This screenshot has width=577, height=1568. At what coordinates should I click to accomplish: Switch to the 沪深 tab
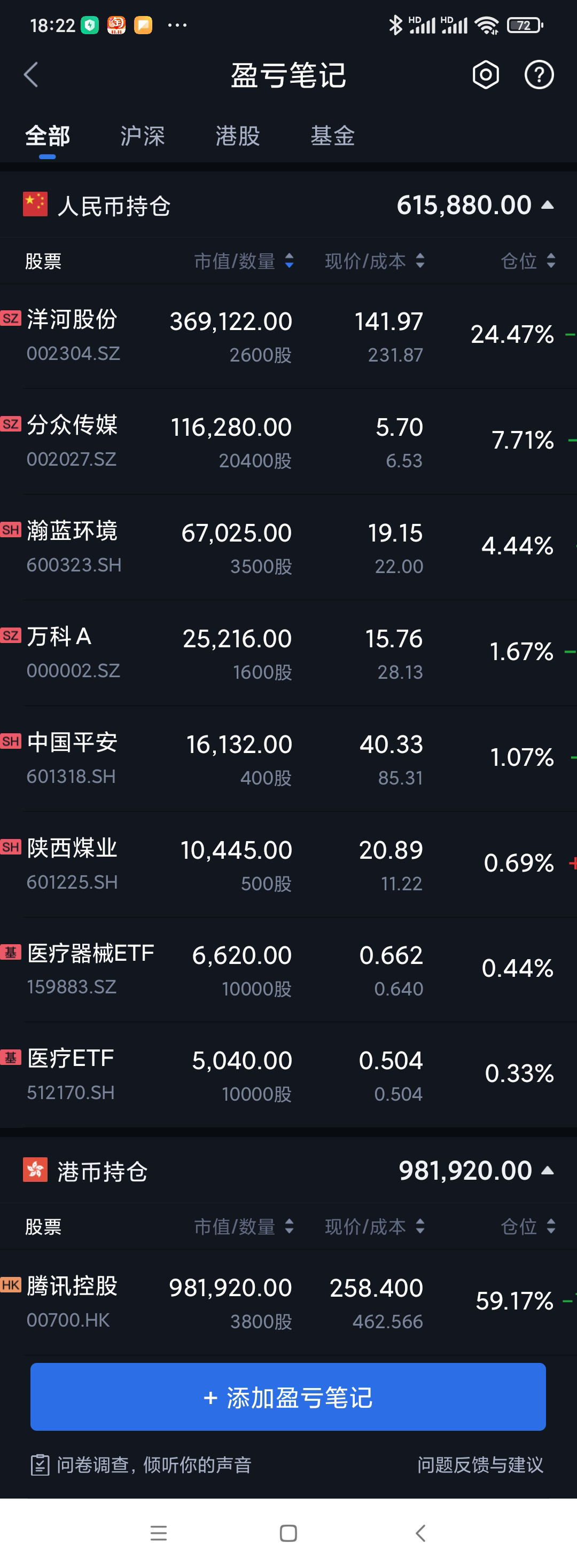point(143,136)
